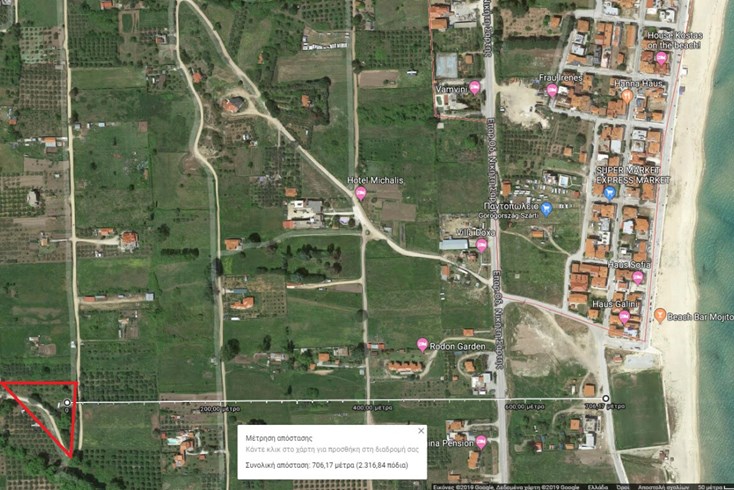Open House Kostas on the beach marker
This screenshot has height=490, width=734.
tap(661, 58)
